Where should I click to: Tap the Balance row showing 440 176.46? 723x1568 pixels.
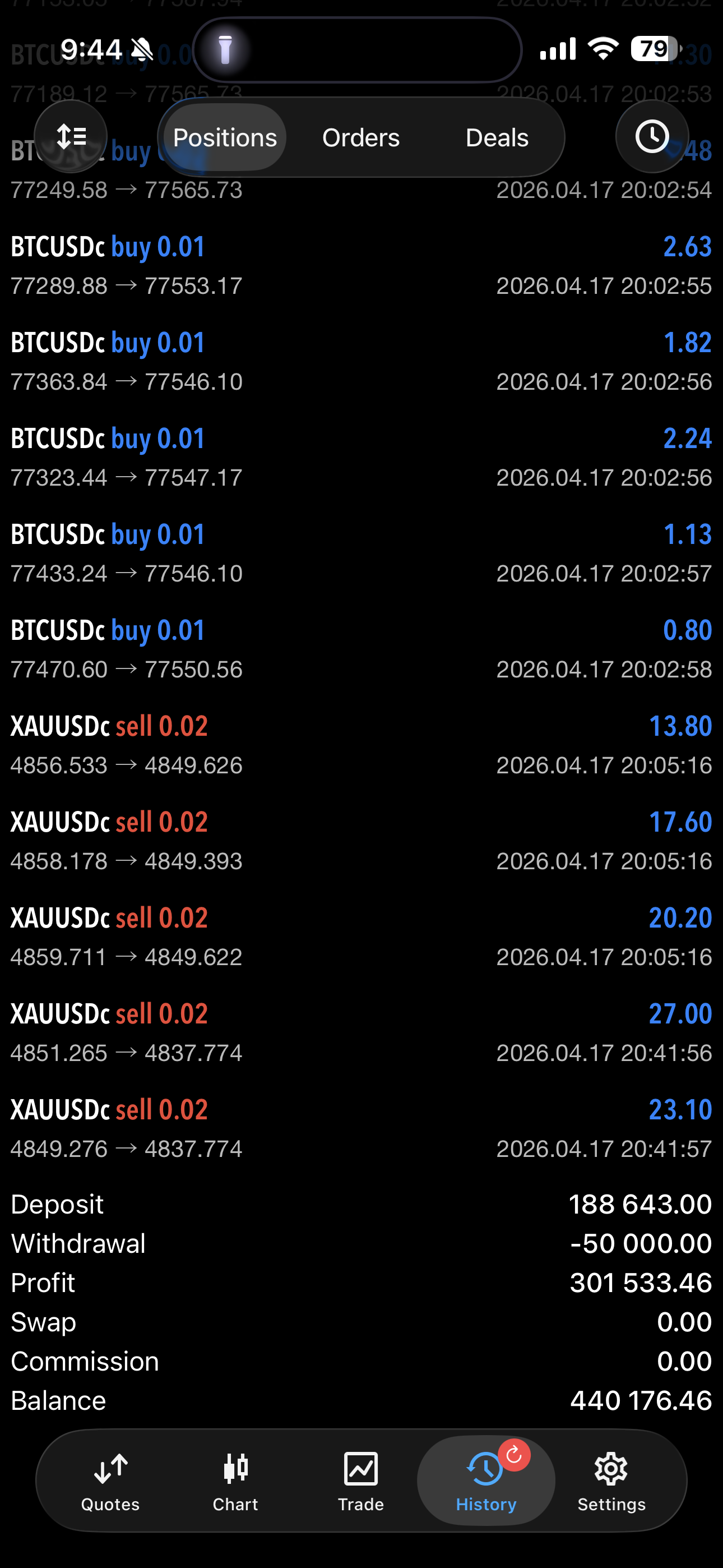(x=361, y=1401)
